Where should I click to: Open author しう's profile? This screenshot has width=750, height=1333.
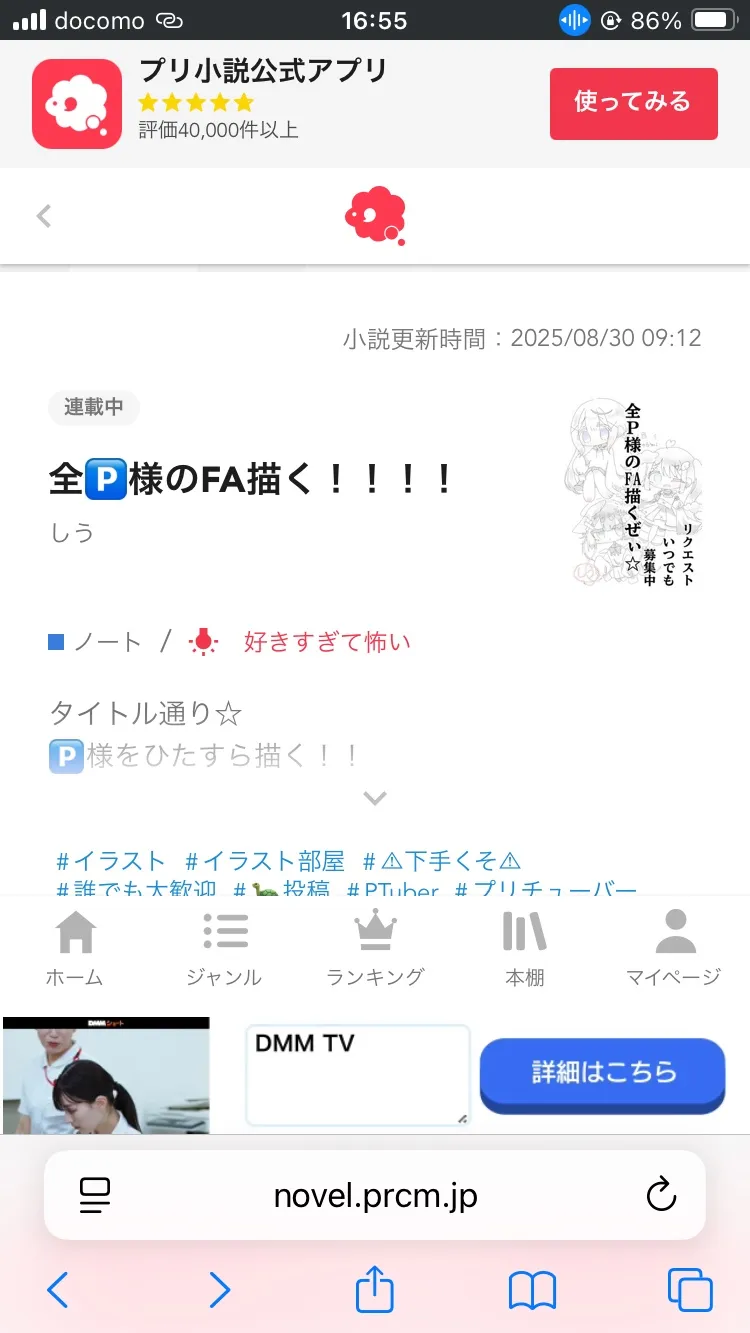(x=72, y=532)
